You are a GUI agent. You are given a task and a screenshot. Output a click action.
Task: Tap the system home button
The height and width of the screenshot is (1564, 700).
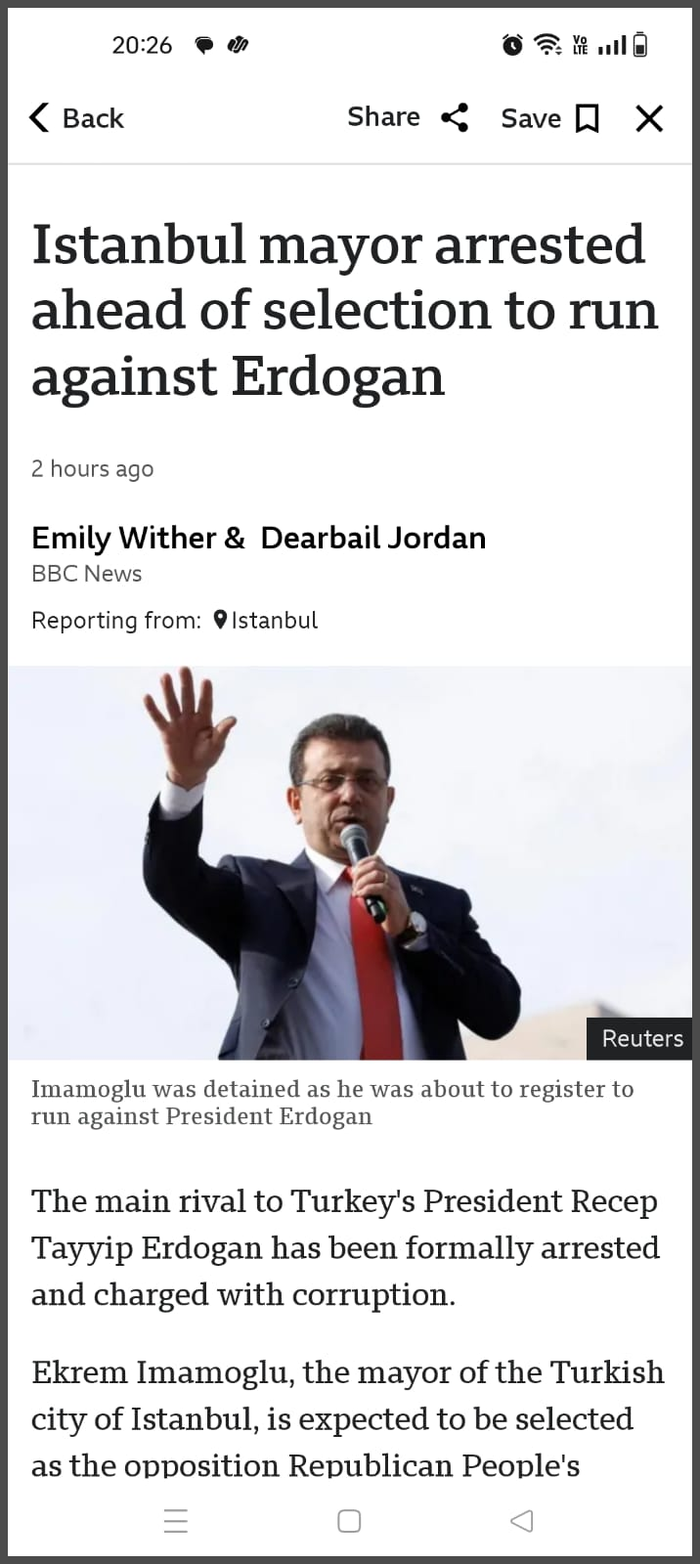click(349, 1521)
